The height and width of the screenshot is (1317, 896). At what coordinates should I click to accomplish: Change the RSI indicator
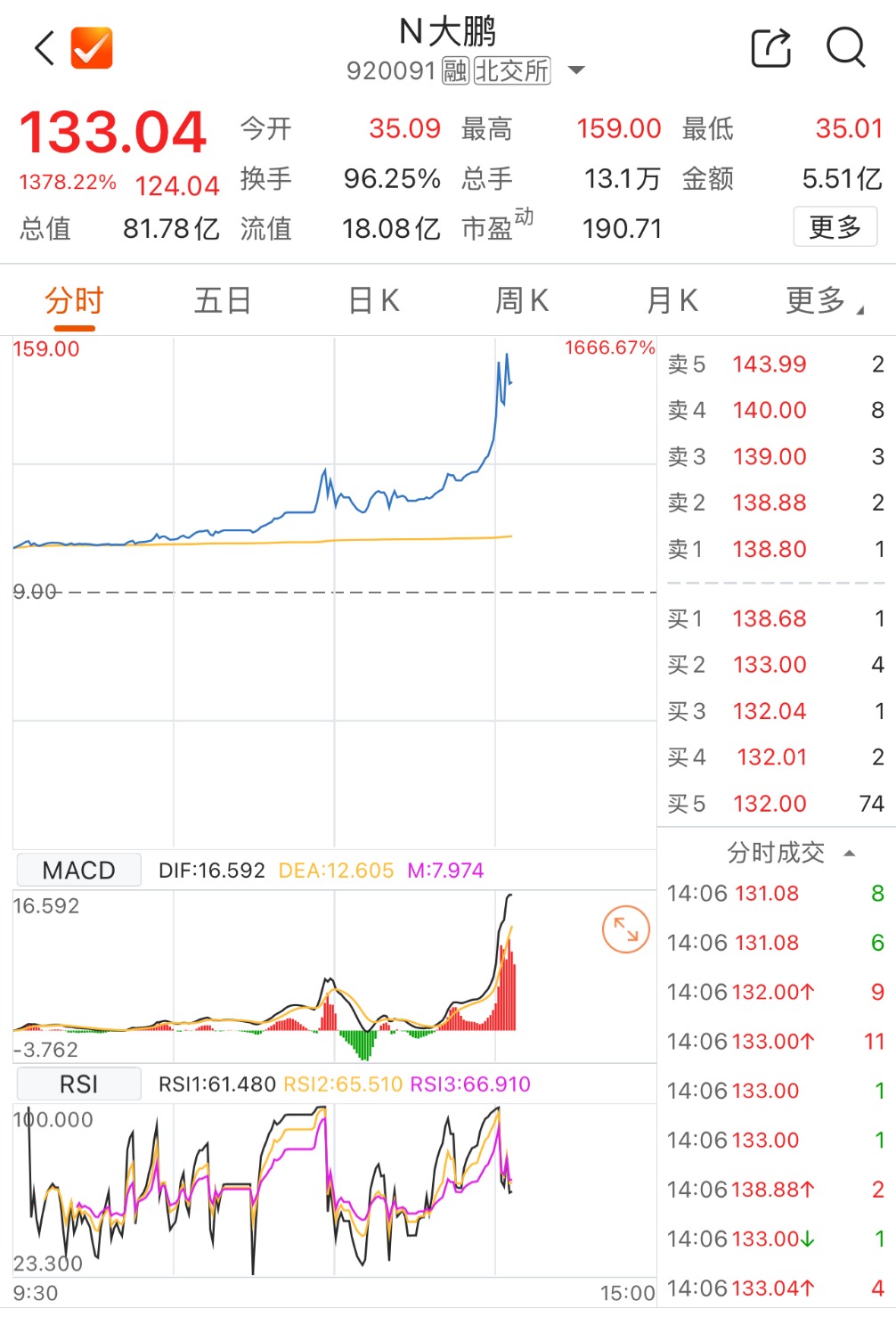tap(78, 1084)
